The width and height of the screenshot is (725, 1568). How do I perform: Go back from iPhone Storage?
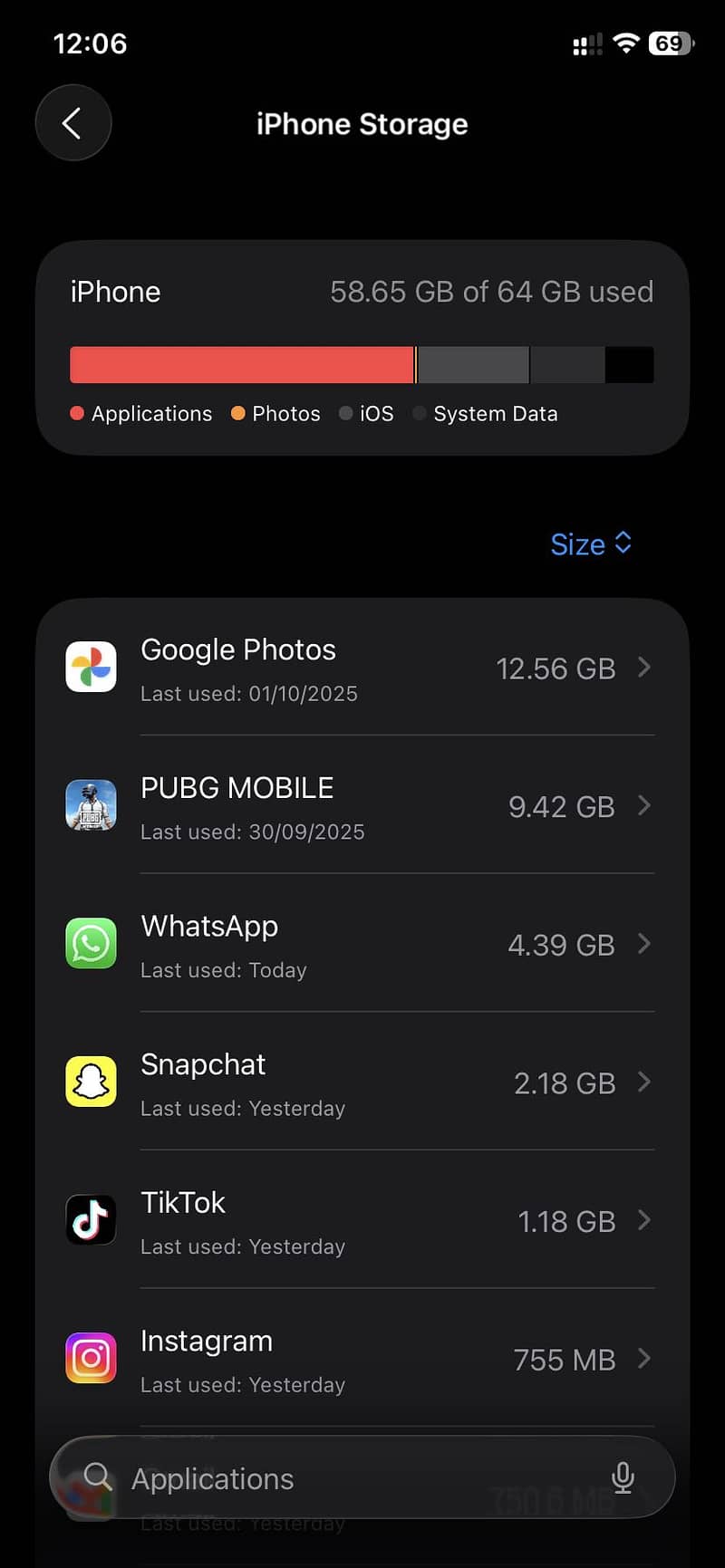(x=72, y=123)
